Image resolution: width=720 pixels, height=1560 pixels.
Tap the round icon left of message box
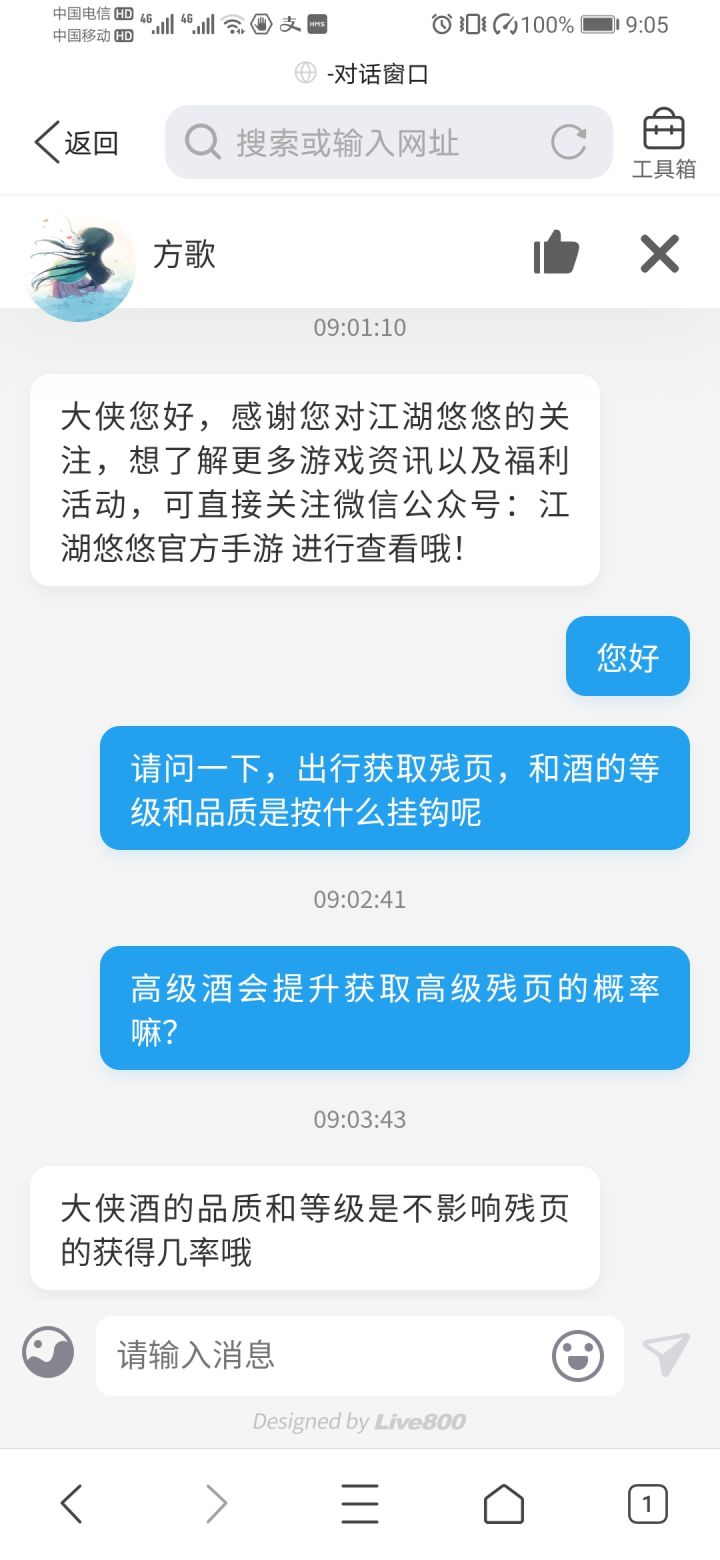[48, 1352]
